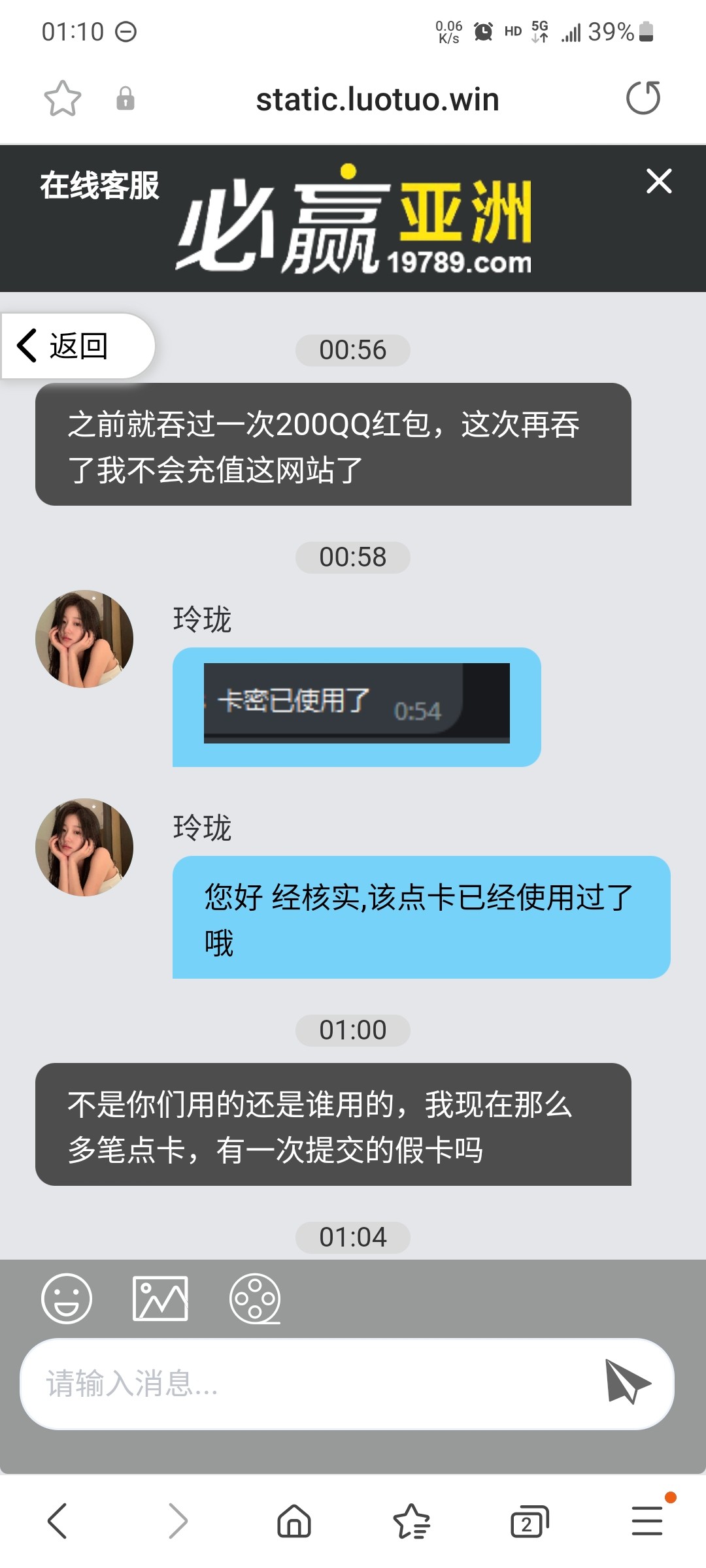Tap the static.luotuo.win address bar
The image size is (706, 1568).
(x=377, y=99)
